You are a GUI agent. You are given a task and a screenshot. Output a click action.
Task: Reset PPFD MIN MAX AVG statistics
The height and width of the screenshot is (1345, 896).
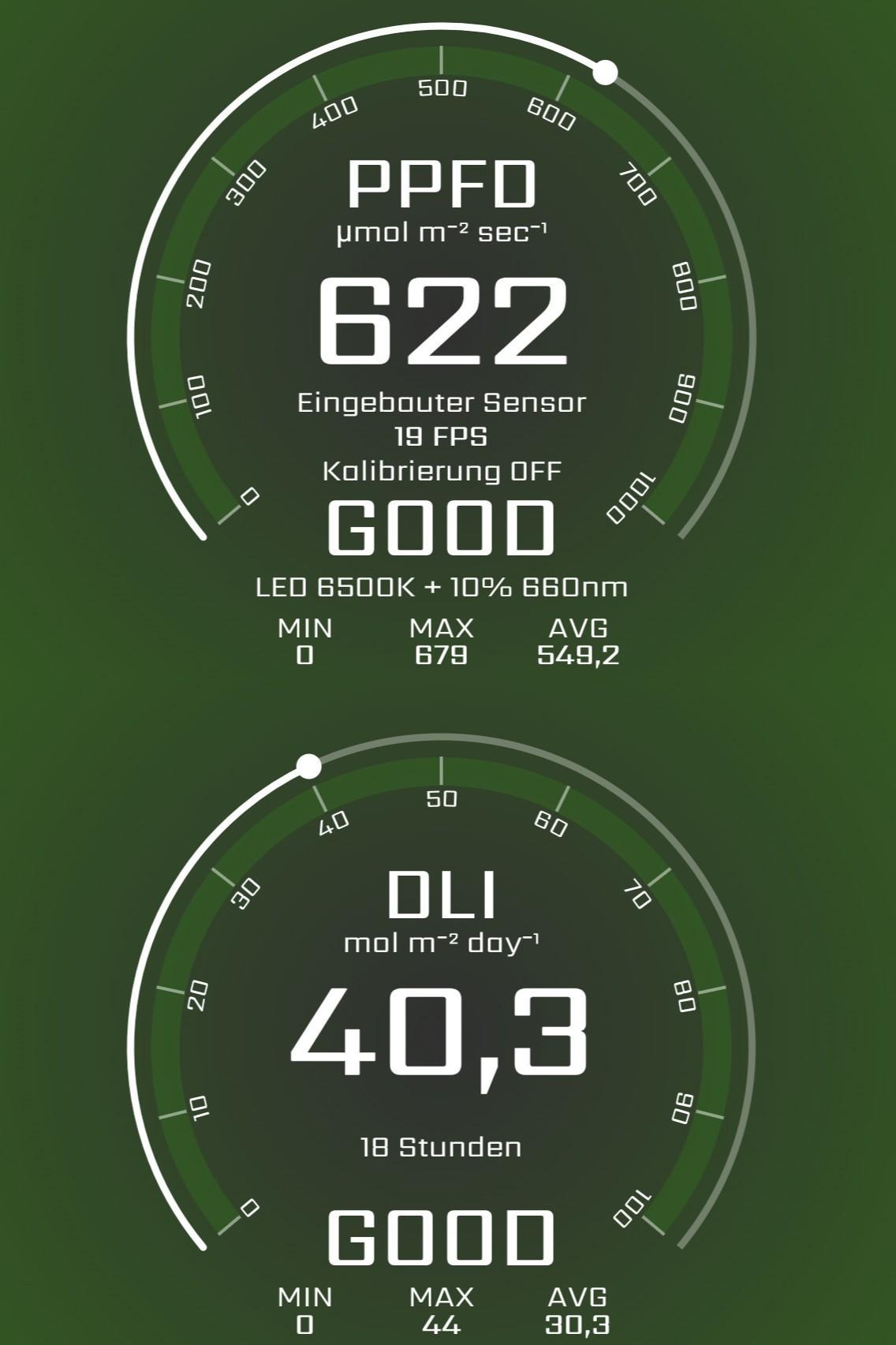[x=442, y=642]
